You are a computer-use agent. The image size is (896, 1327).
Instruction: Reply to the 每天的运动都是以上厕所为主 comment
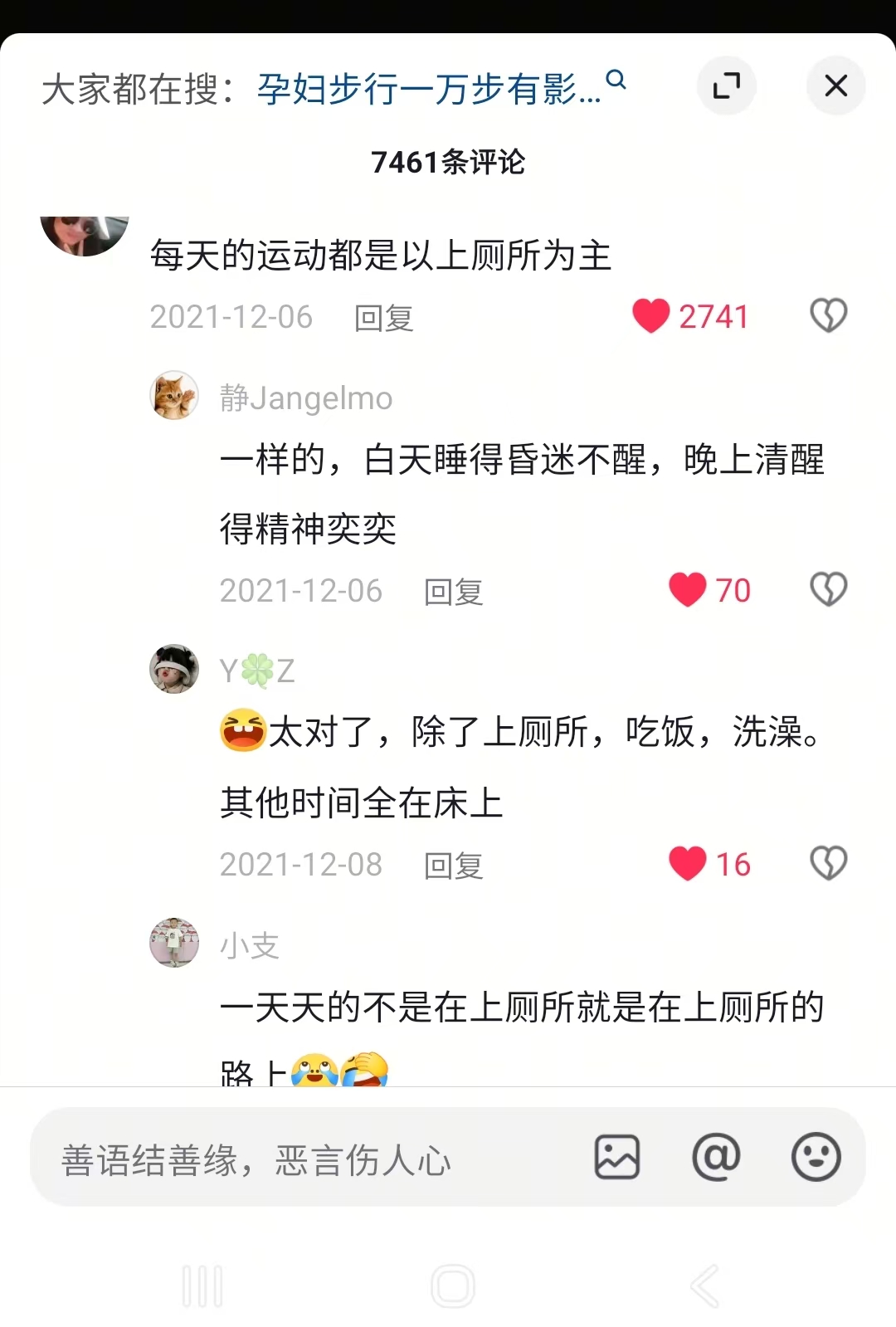click(x=384, y=318)
